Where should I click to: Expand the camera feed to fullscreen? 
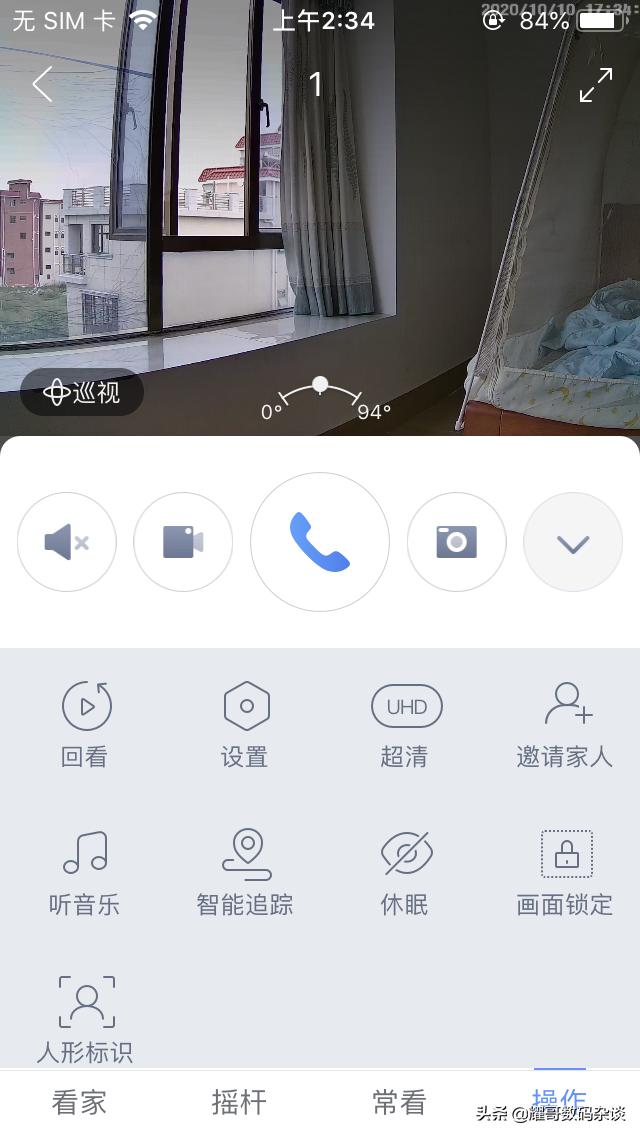[596, 86]
